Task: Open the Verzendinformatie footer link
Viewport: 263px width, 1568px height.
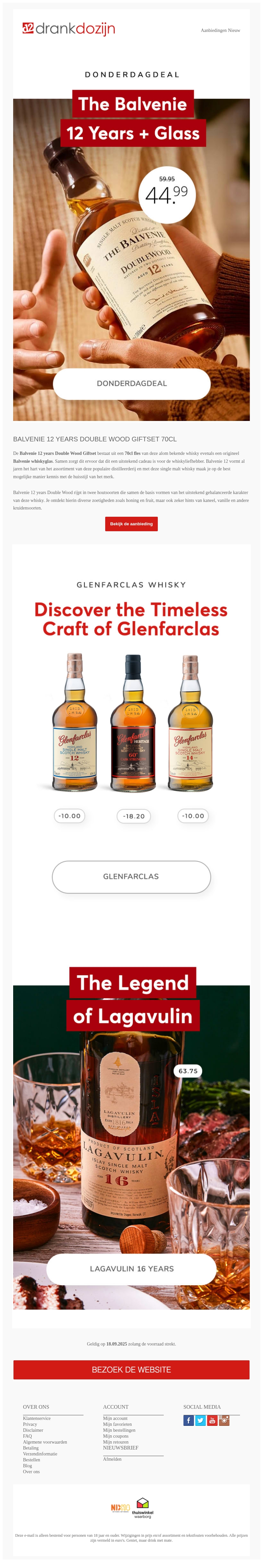Action: (40, 1453)
